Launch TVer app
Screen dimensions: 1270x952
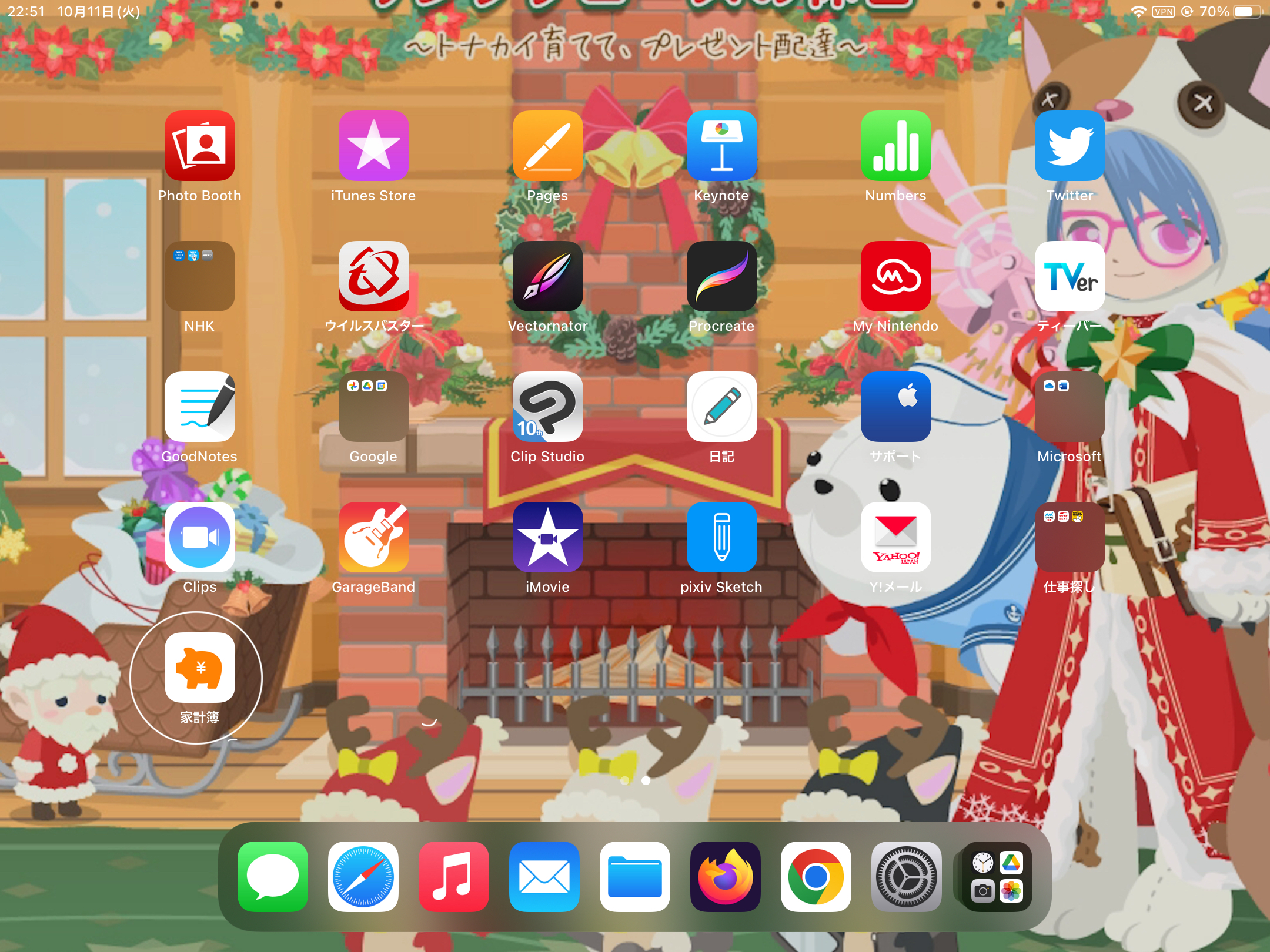click(1070, 276)
